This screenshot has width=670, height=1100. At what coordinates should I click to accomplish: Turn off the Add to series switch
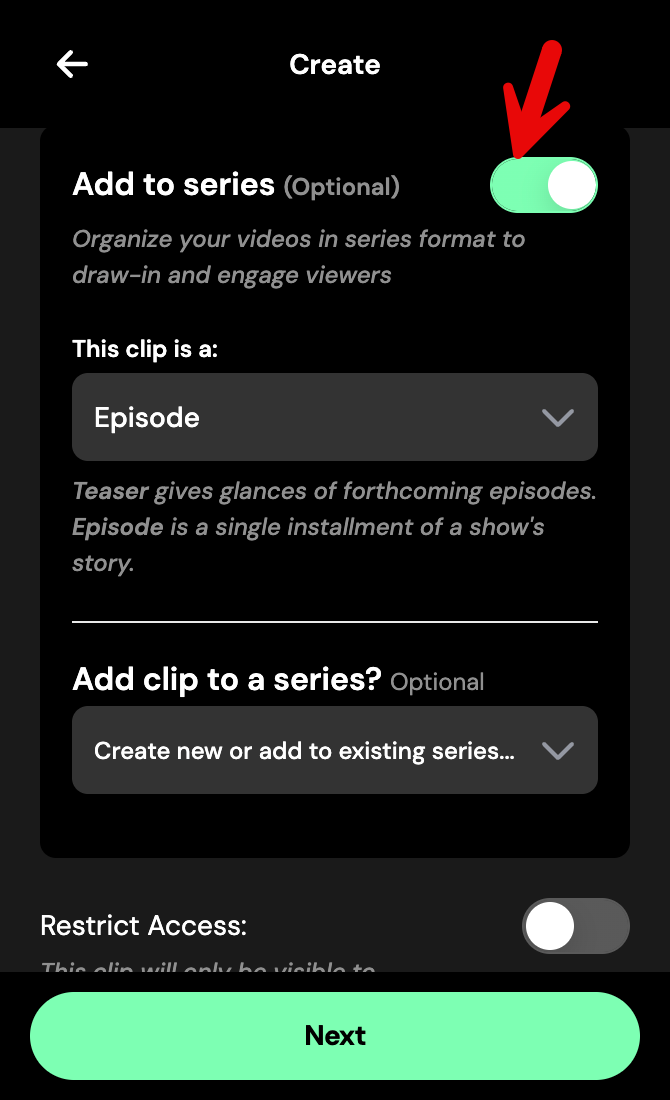pos(544,186)
